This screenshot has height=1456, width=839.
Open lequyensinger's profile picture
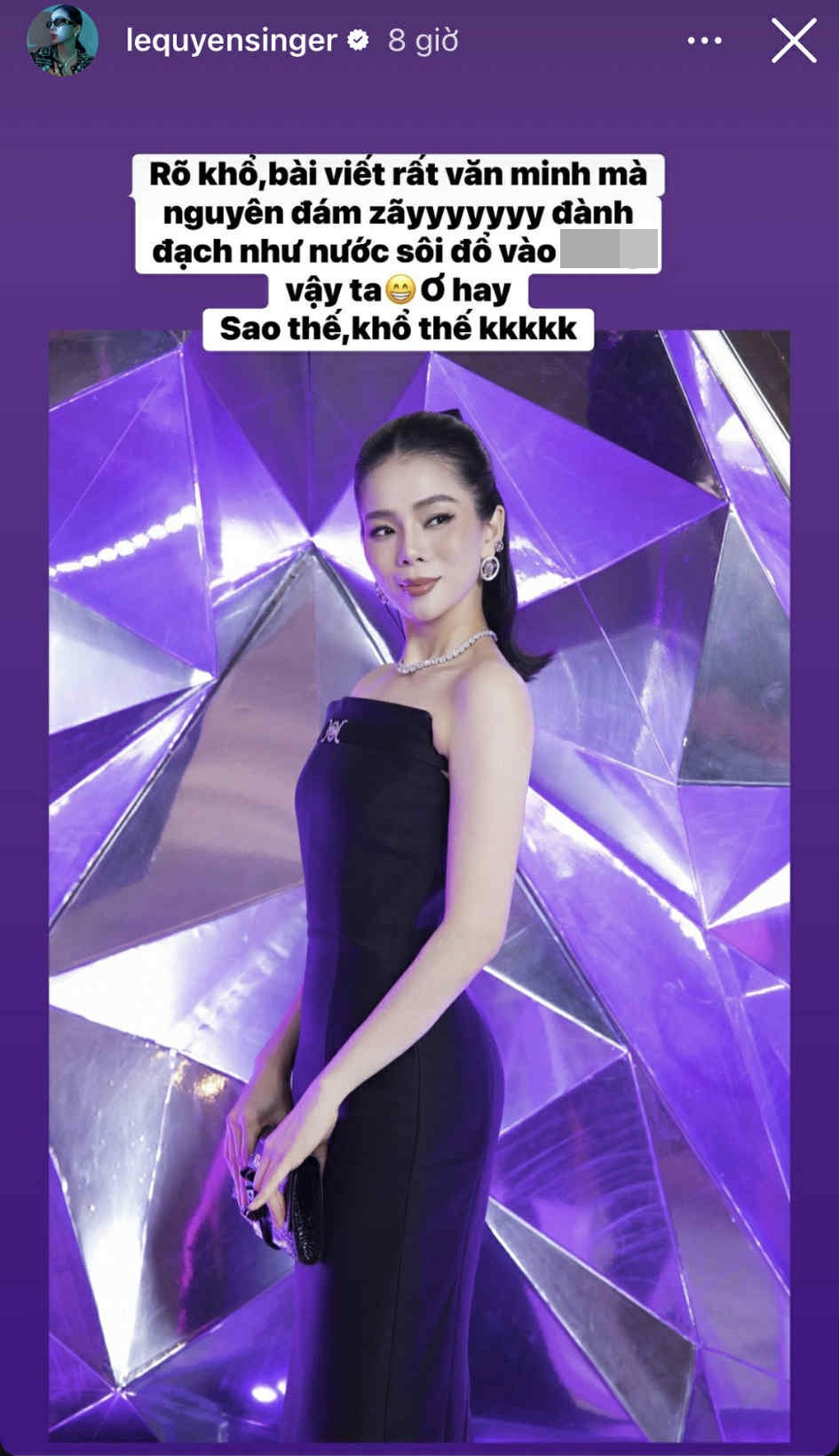tap(62, 41)
